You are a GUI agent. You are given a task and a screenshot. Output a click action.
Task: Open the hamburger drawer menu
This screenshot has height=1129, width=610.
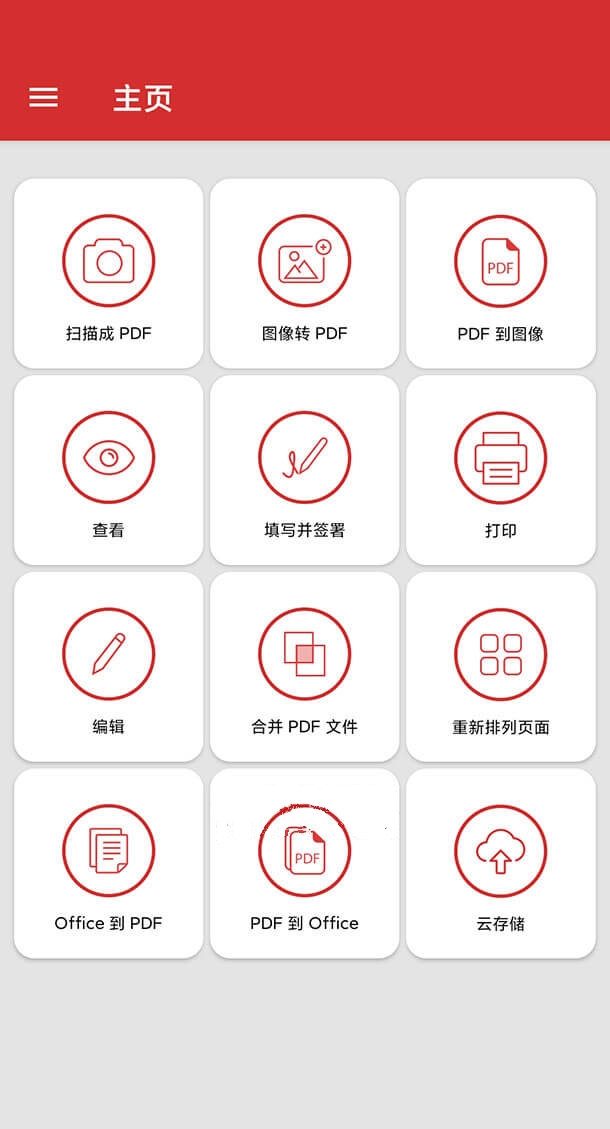coord(43,97)
